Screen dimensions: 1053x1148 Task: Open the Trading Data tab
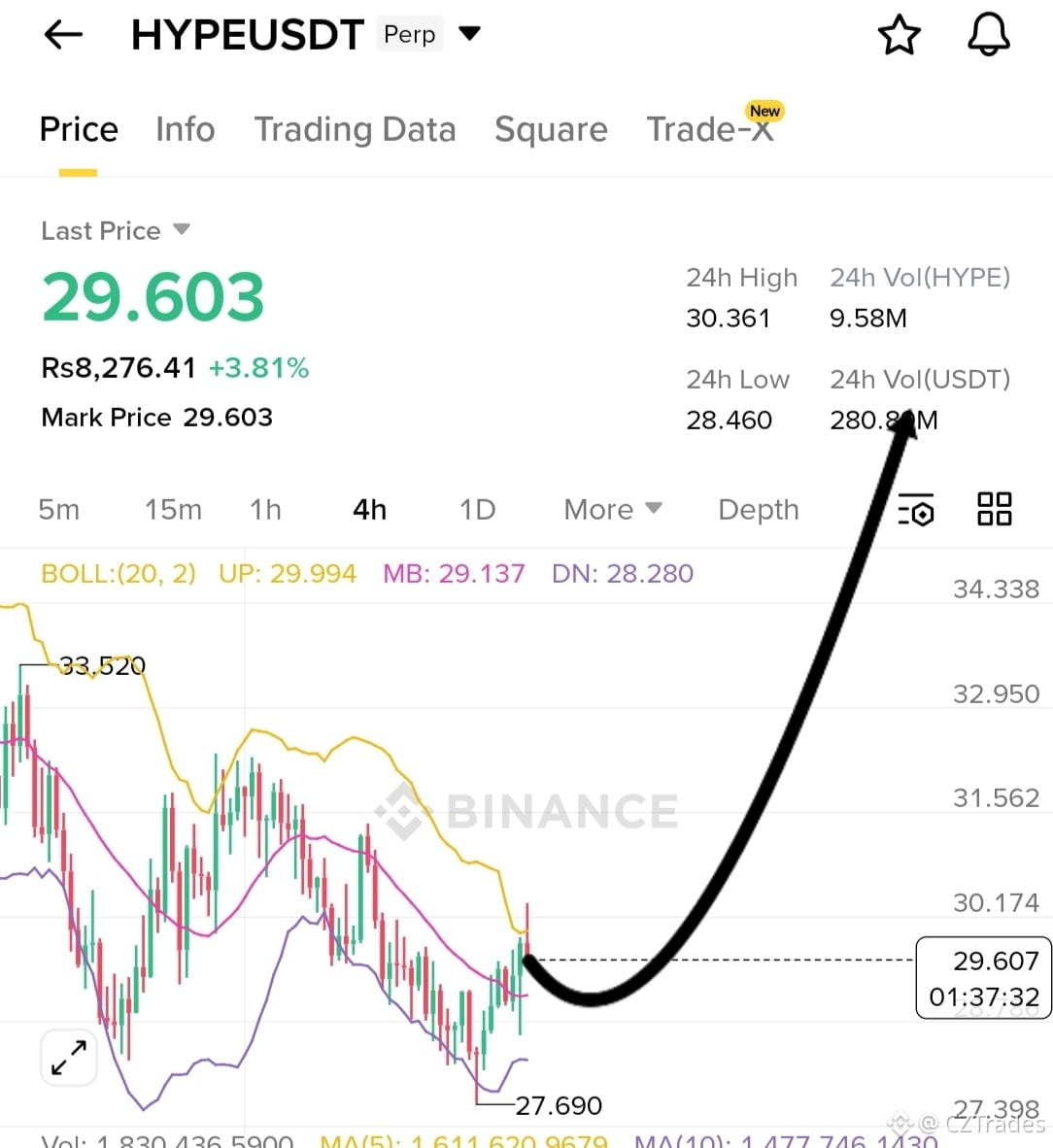355,129
